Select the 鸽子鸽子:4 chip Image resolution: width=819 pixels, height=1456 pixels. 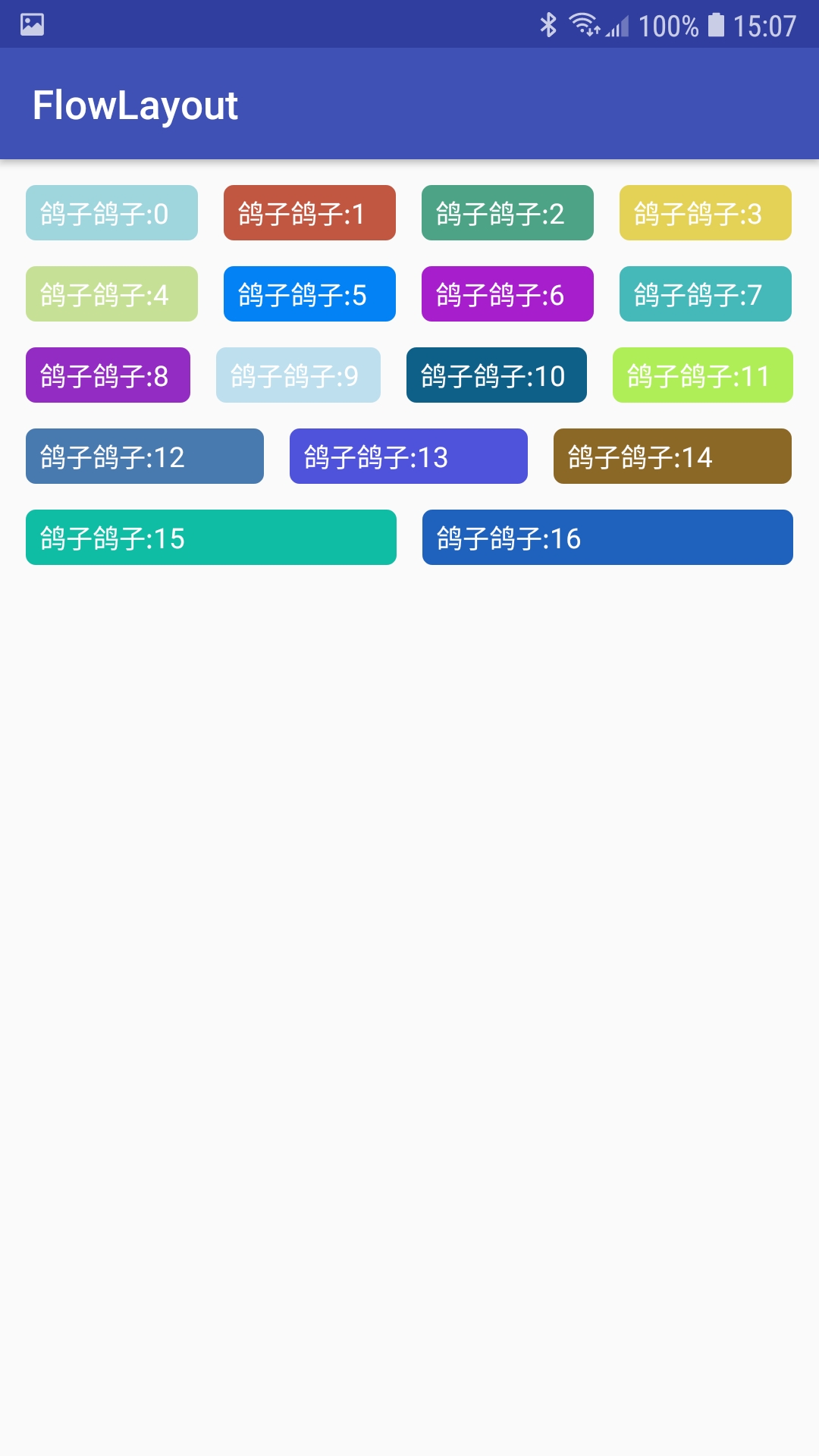(111, 294)
